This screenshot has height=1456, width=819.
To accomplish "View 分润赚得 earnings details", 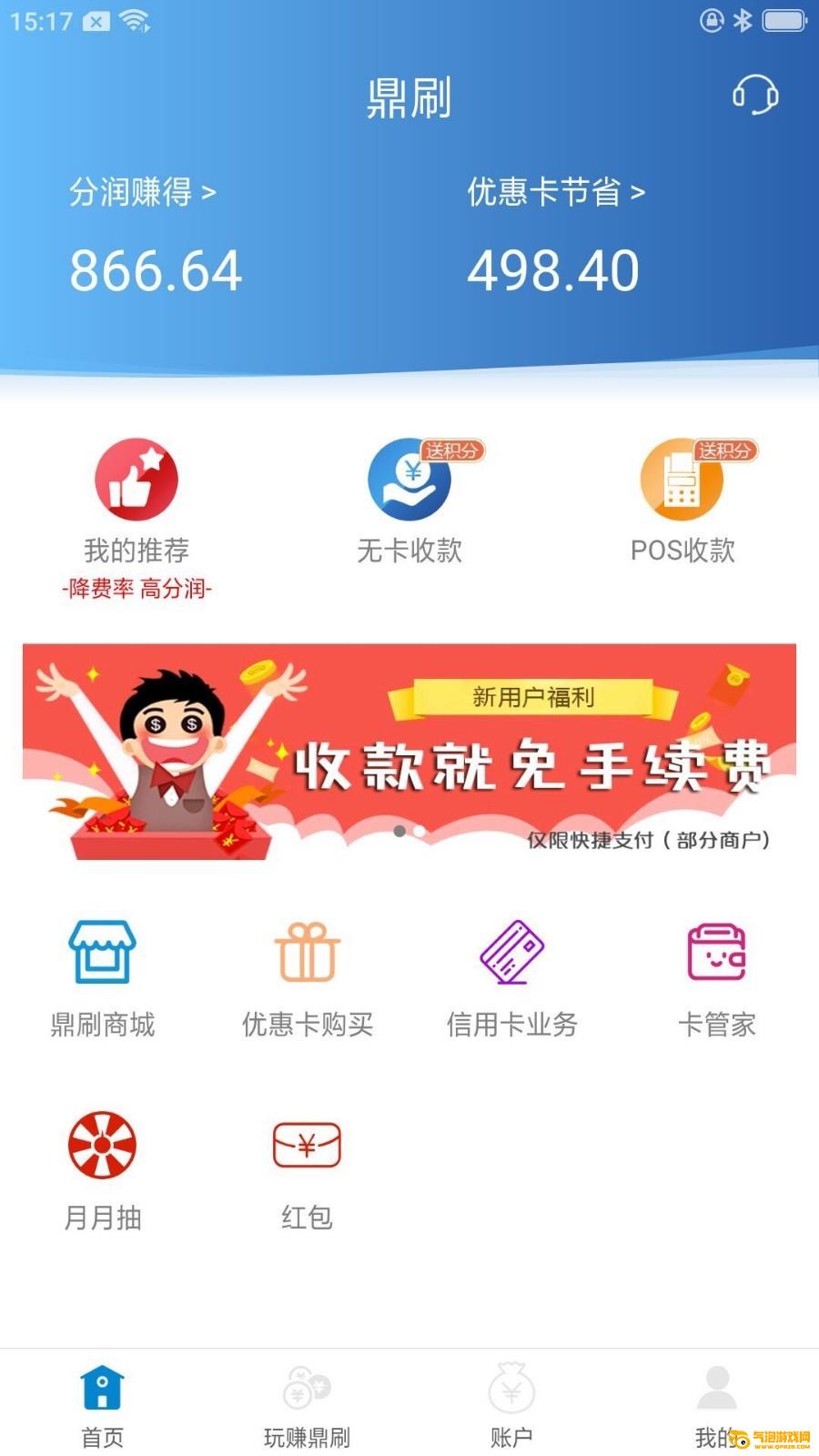I will [x=143, y=192].
